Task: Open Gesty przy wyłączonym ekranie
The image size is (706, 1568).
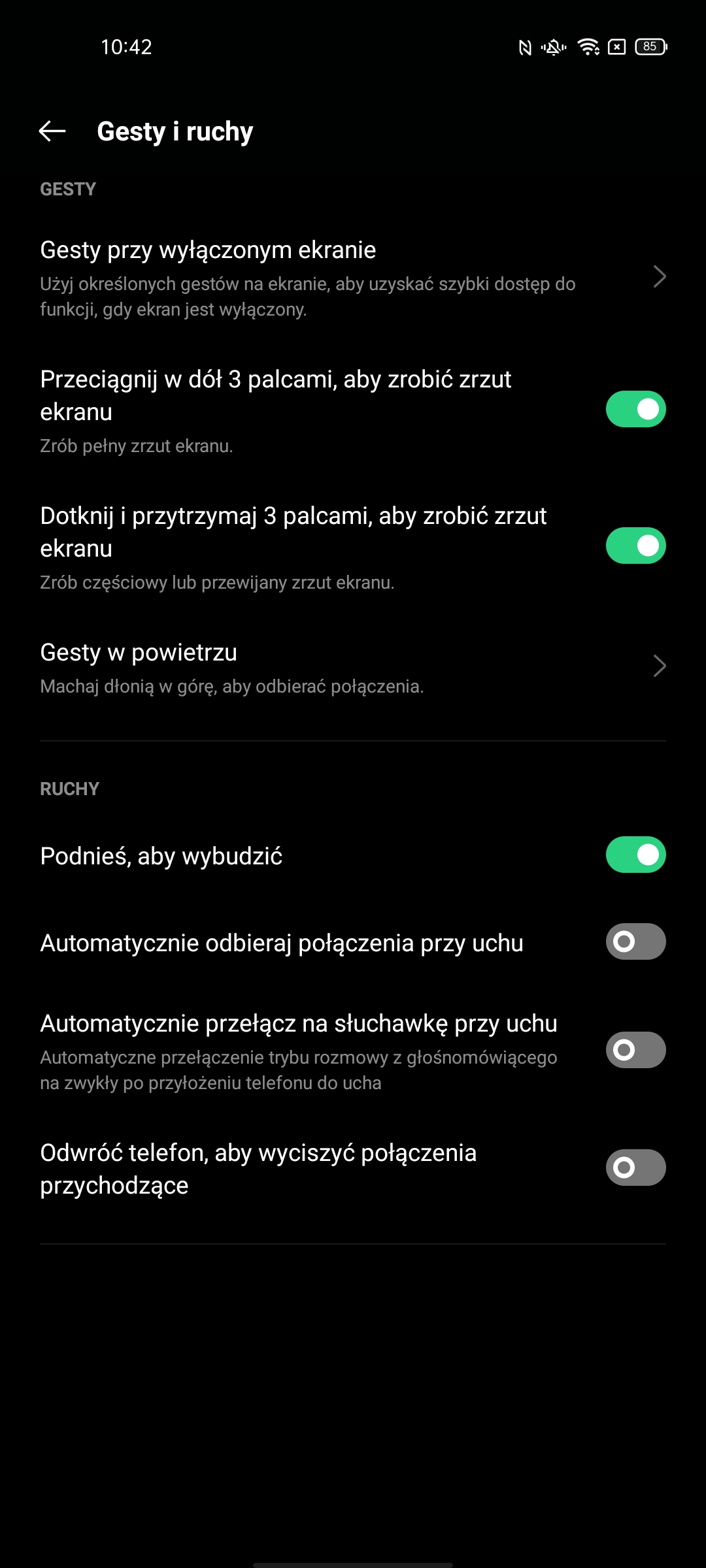Action: coord(353,278)
